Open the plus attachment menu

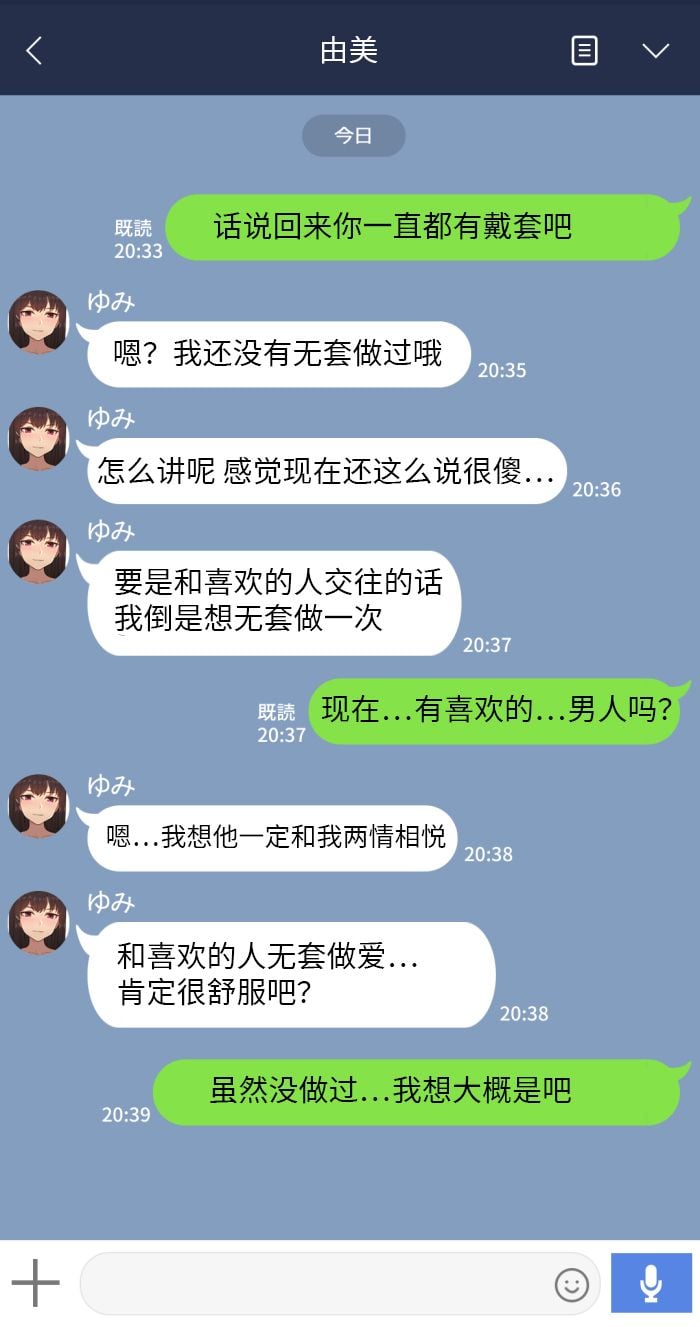36,1283
